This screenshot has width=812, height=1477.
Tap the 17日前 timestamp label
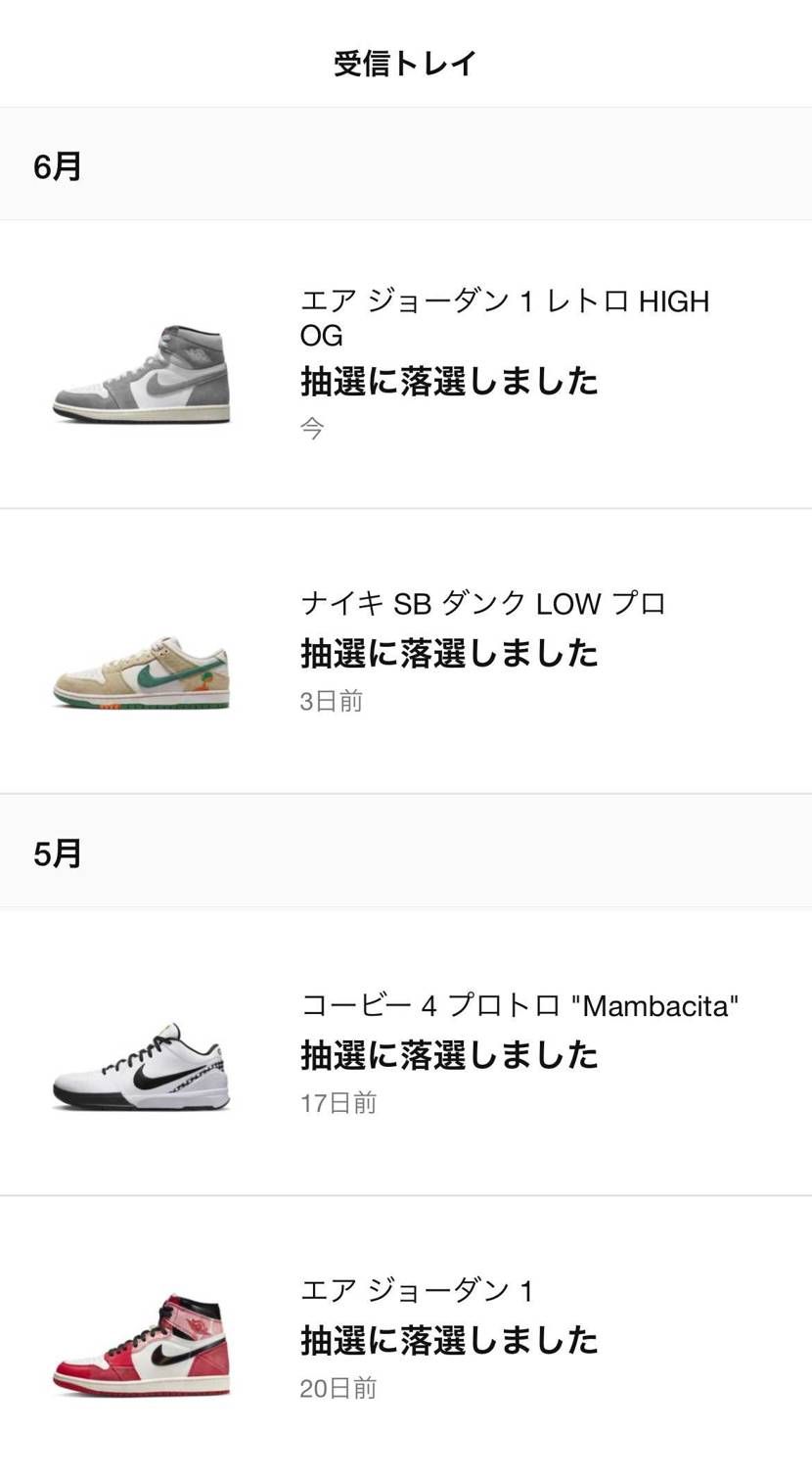338,1104
